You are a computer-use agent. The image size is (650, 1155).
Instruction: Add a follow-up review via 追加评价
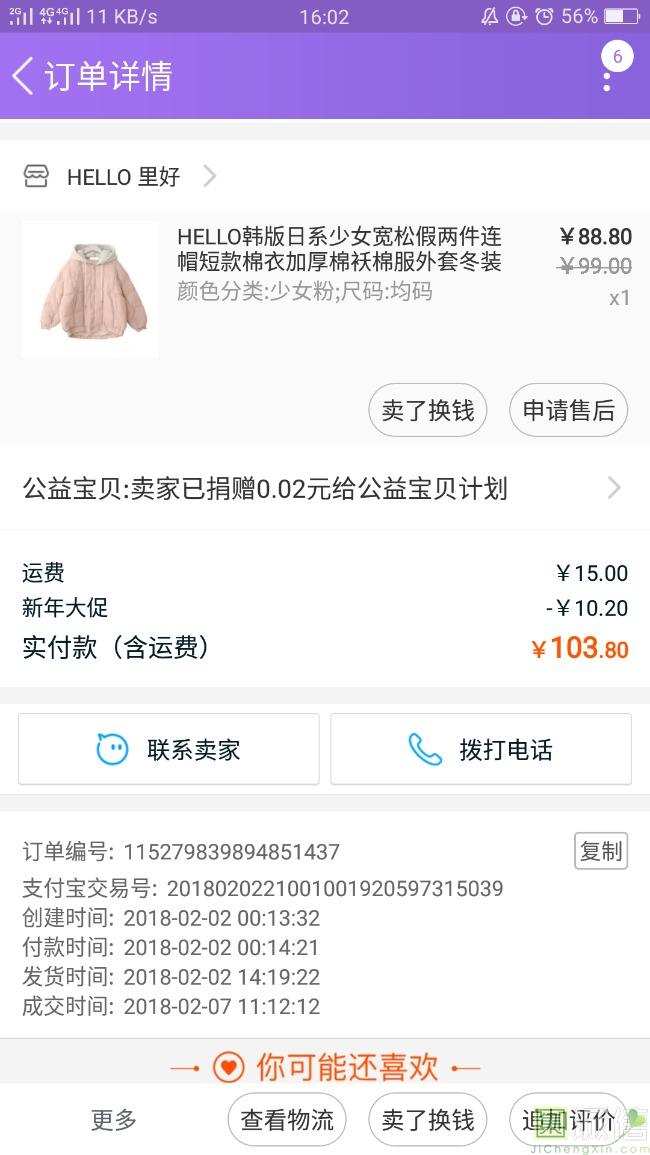(569, 1120)
